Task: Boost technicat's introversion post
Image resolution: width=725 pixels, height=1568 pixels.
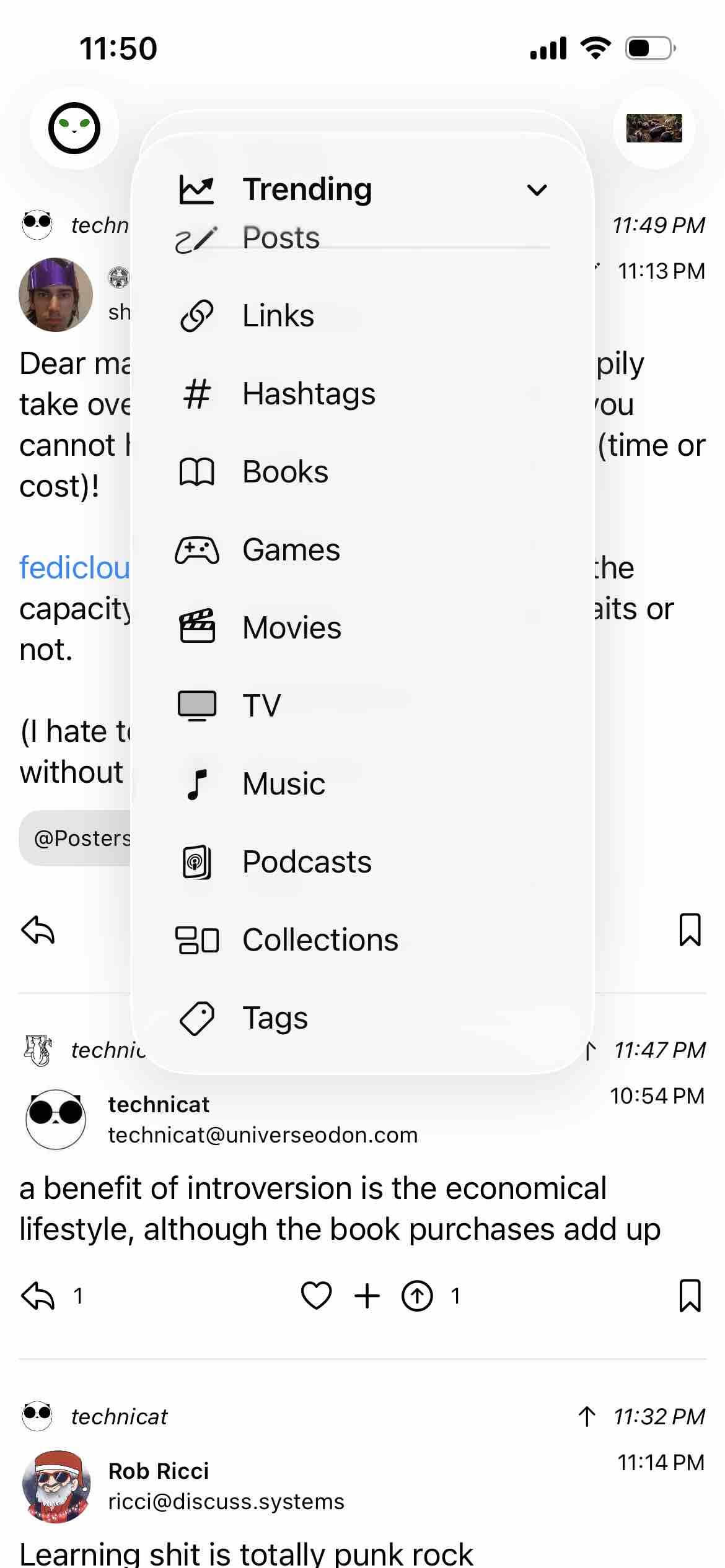Action: [417, 1296]
